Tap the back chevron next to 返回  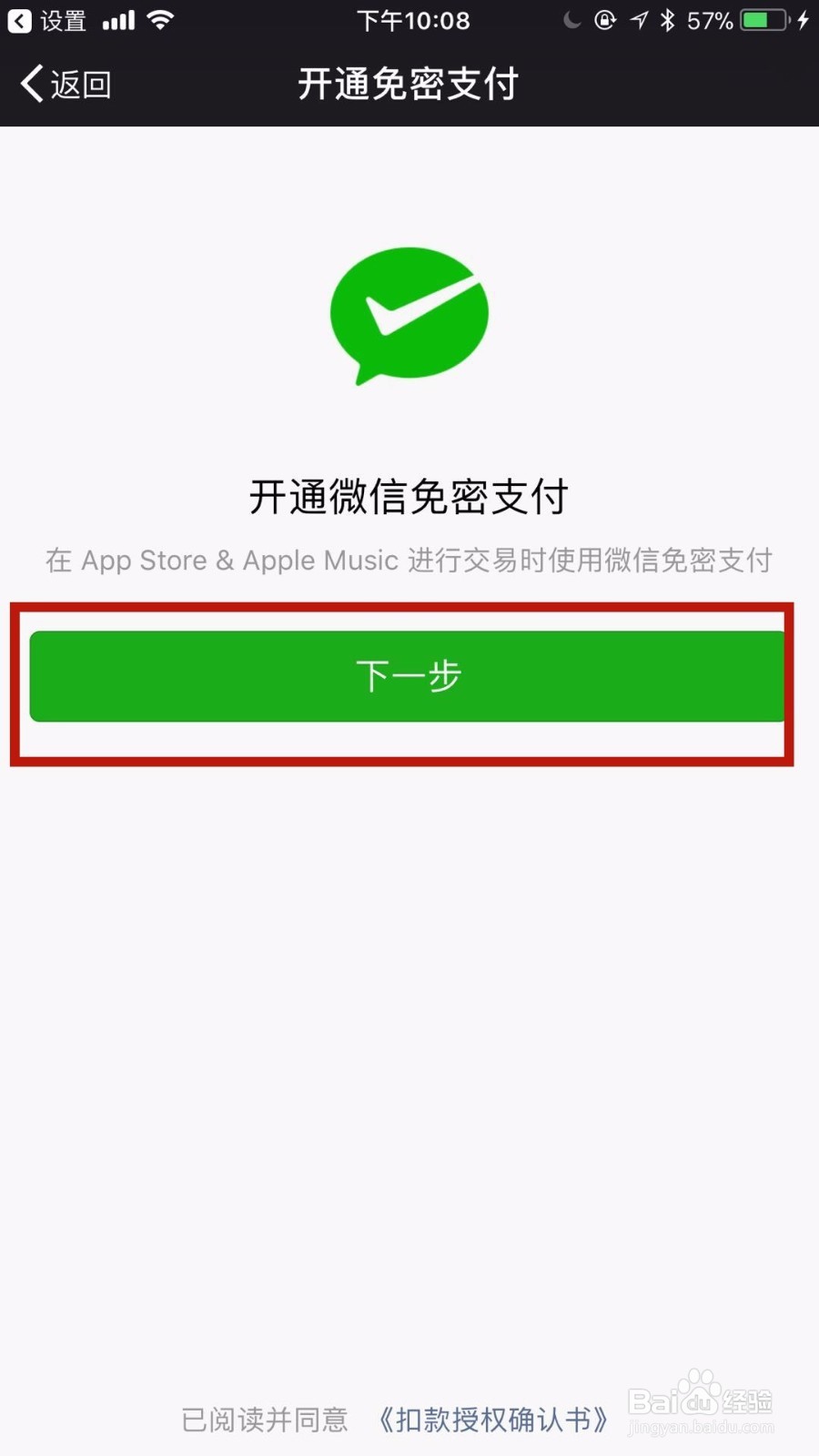[32, 83]
